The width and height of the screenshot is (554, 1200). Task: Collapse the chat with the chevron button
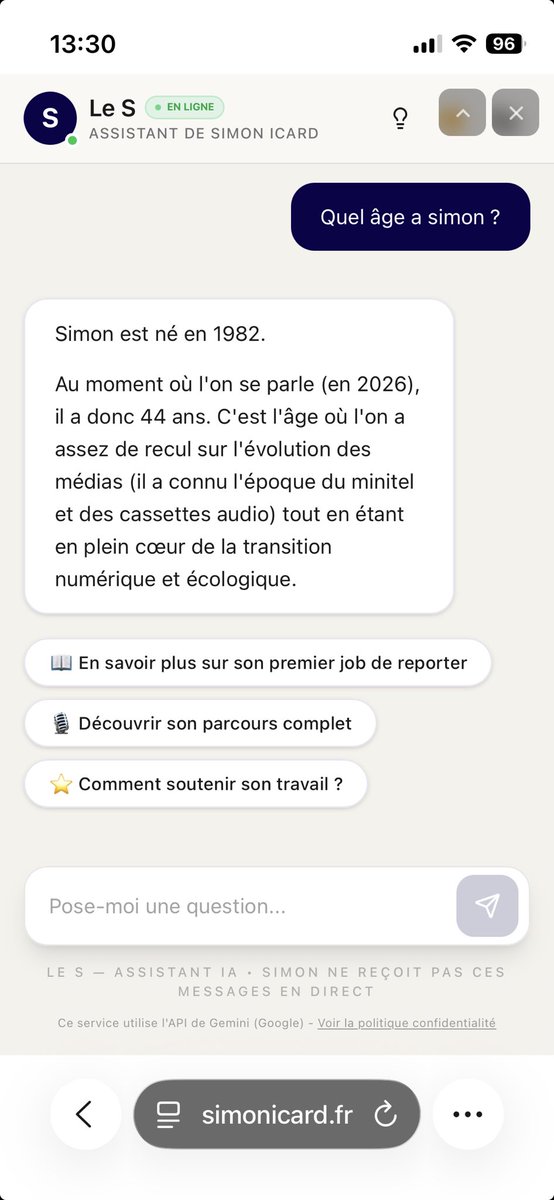tap(462, 113)
